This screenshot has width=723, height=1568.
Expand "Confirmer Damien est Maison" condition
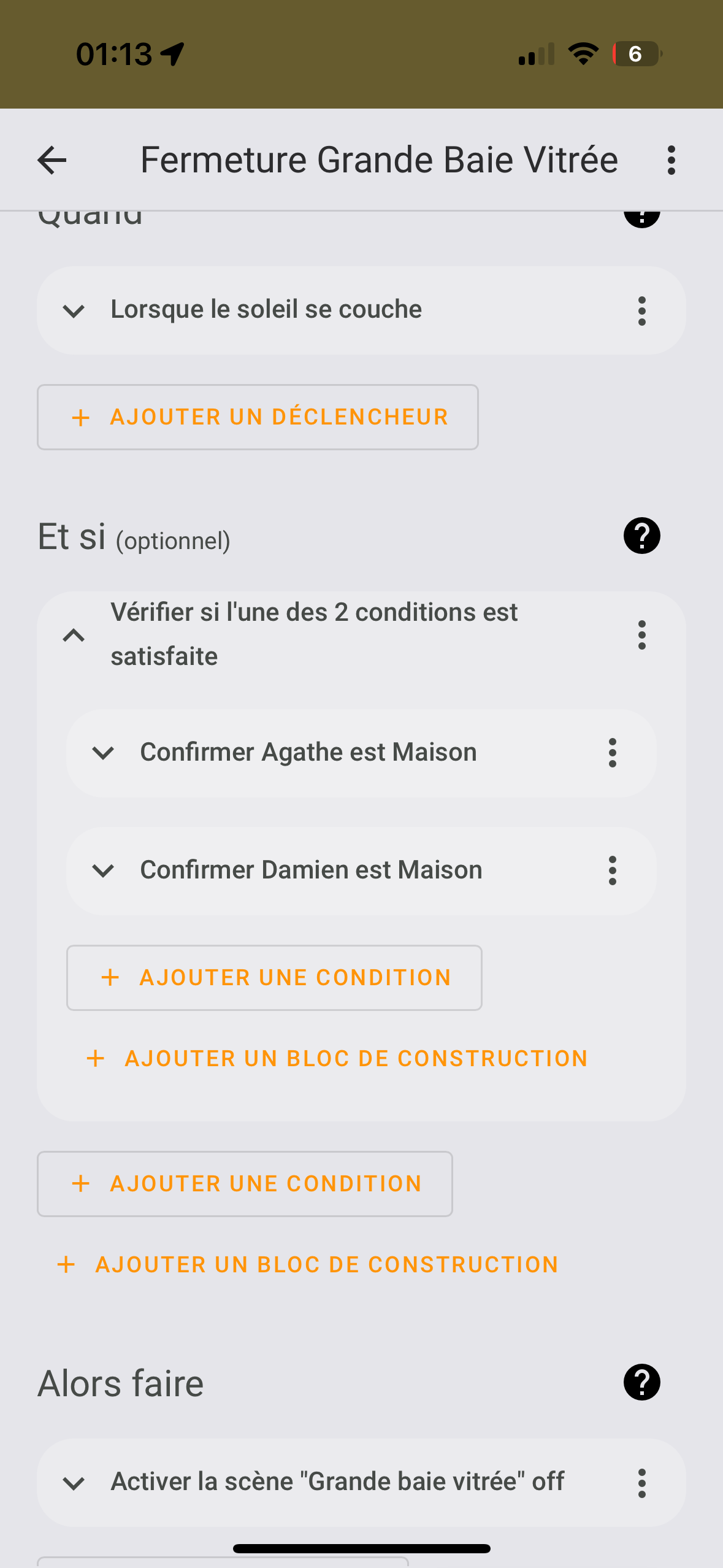point(103,870)
